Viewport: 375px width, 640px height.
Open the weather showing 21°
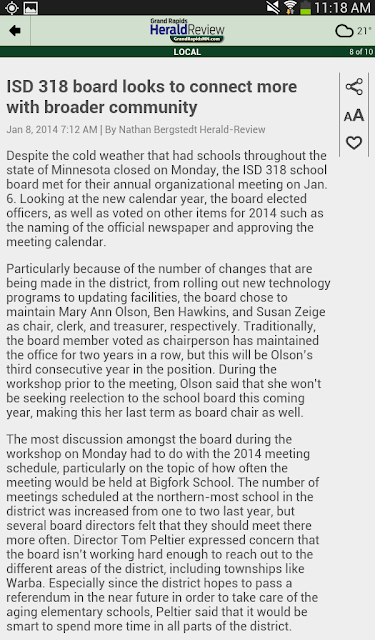pos(352,31)
